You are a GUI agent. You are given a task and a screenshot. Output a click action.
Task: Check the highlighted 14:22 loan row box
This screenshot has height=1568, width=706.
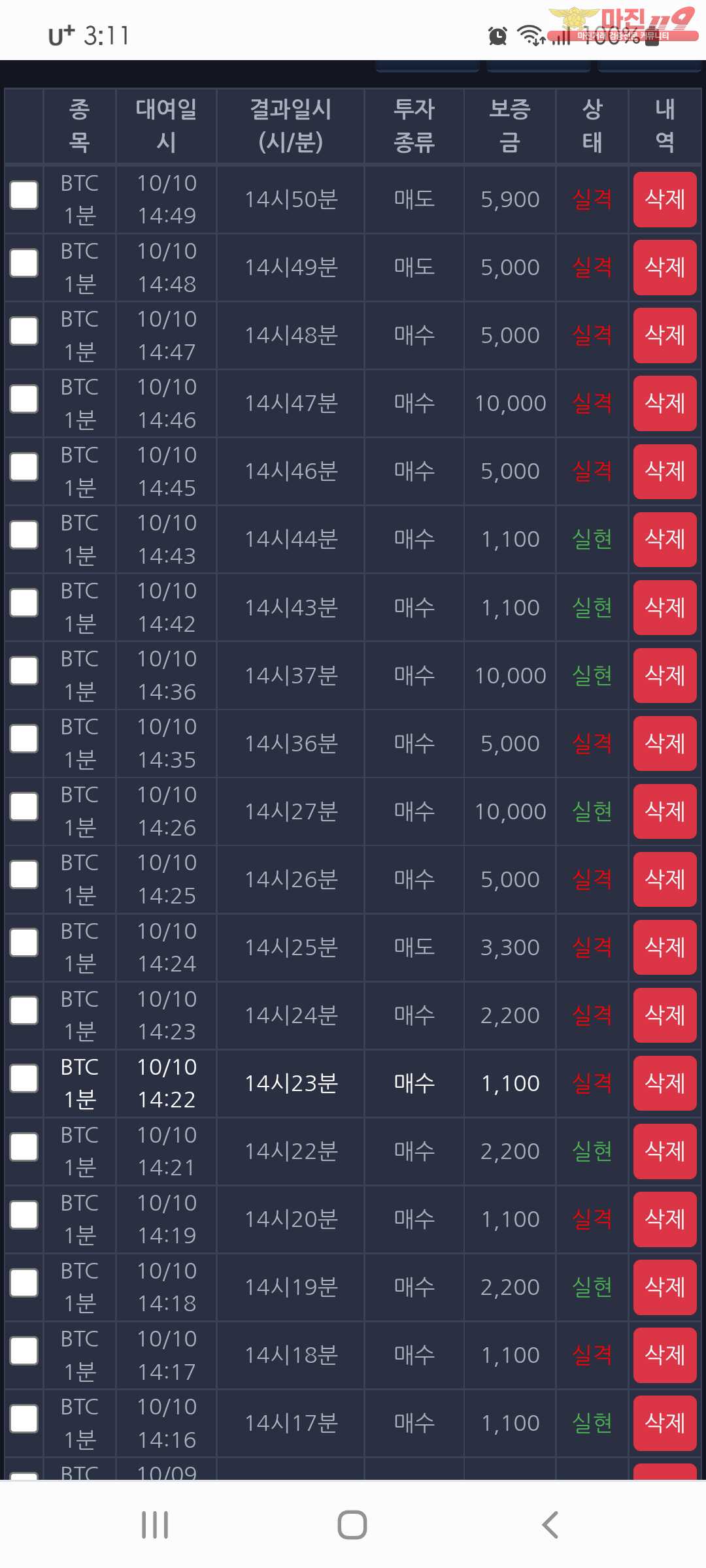24,1079
